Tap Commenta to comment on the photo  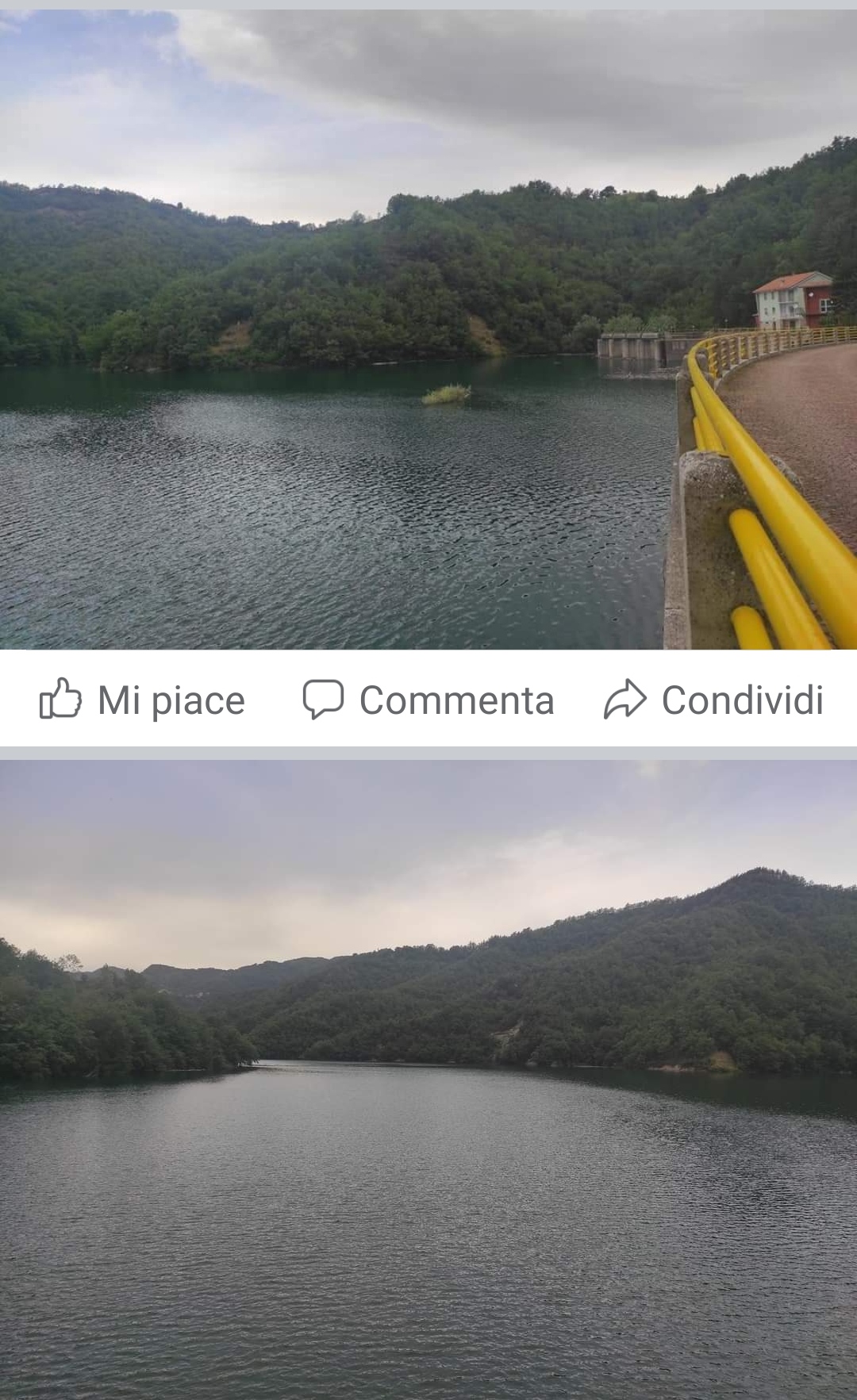(428, 700)
